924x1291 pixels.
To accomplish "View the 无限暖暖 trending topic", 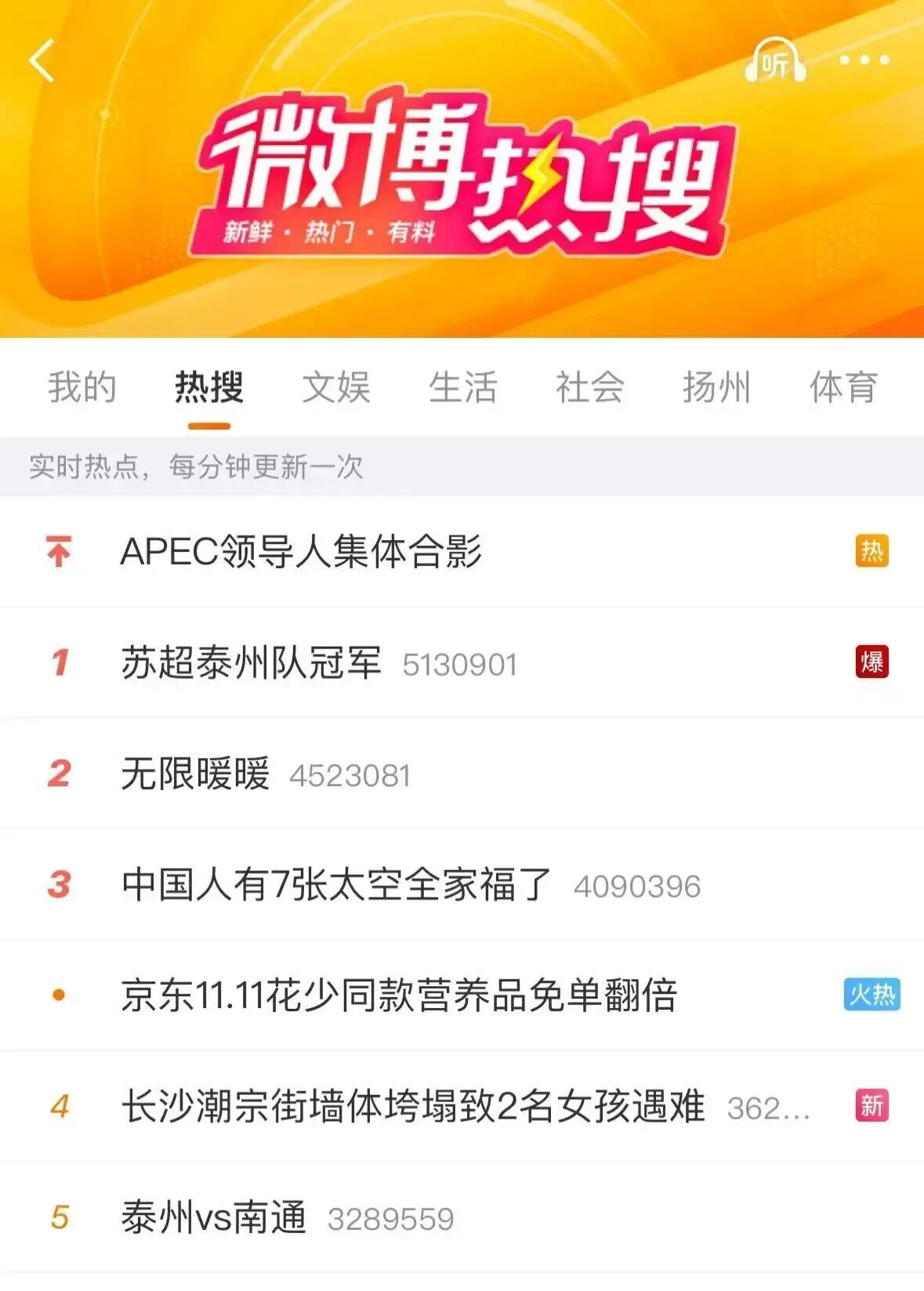I will pos(196,774).
